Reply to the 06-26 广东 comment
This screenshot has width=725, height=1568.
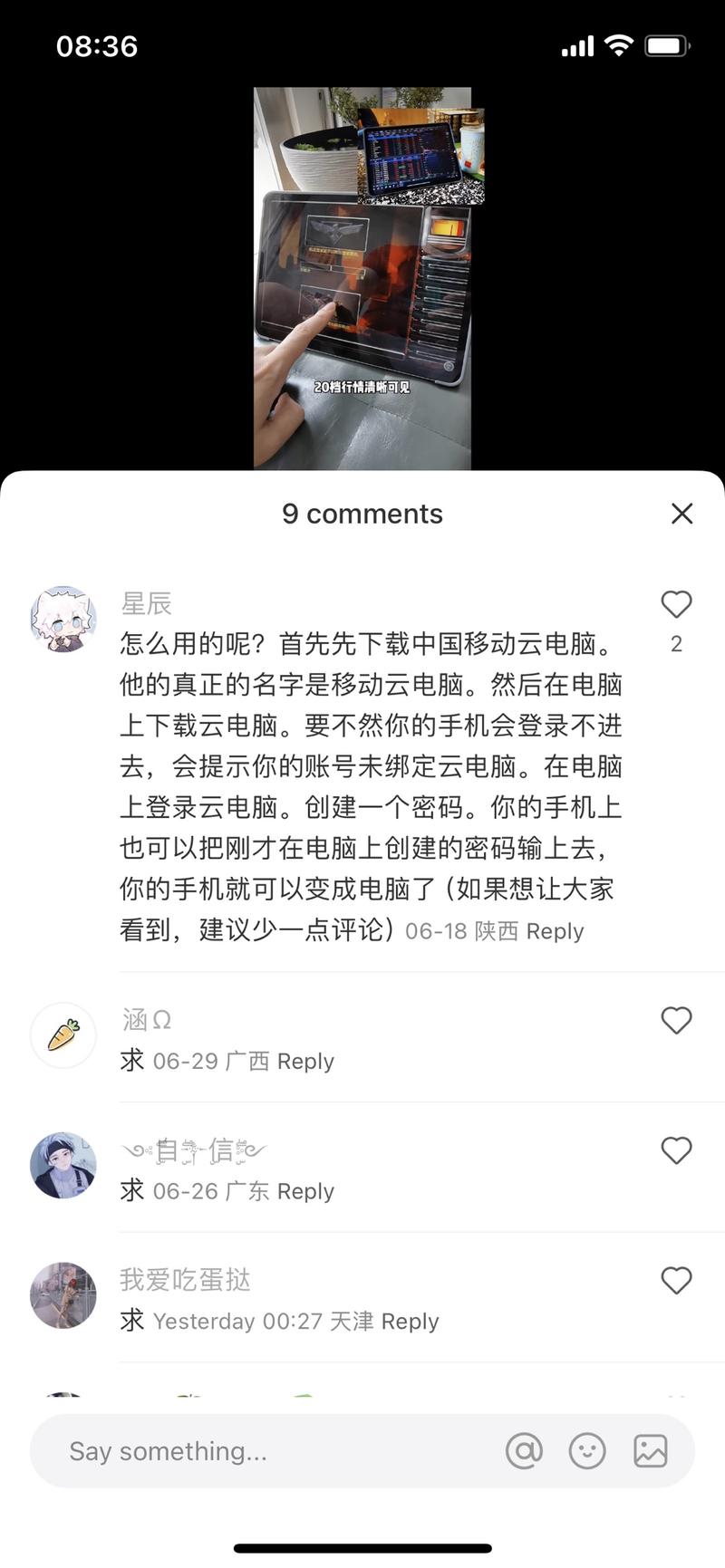tap(305, 1191)
